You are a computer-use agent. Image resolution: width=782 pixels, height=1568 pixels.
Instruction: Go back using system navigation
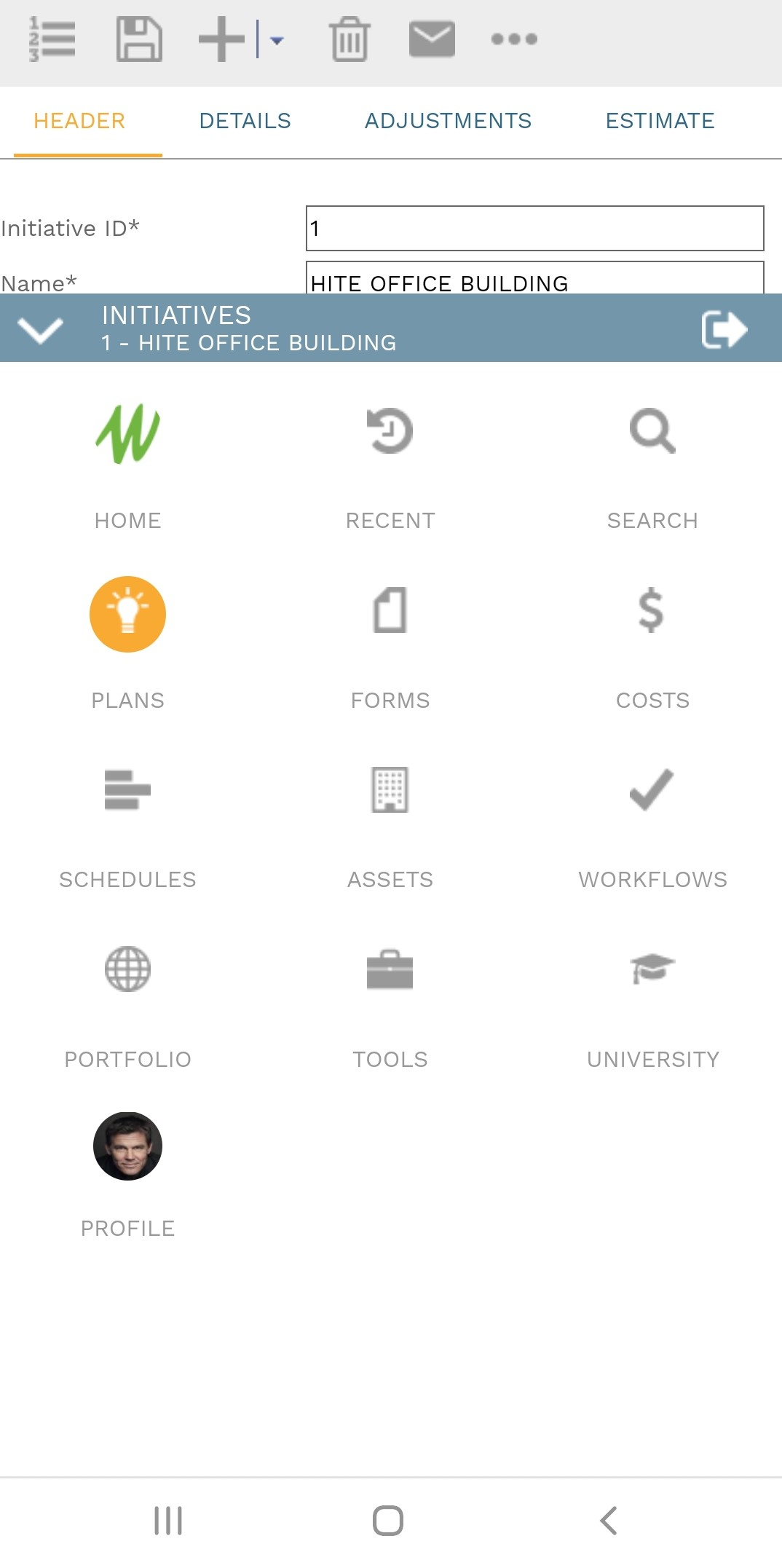coord(609,1521)
